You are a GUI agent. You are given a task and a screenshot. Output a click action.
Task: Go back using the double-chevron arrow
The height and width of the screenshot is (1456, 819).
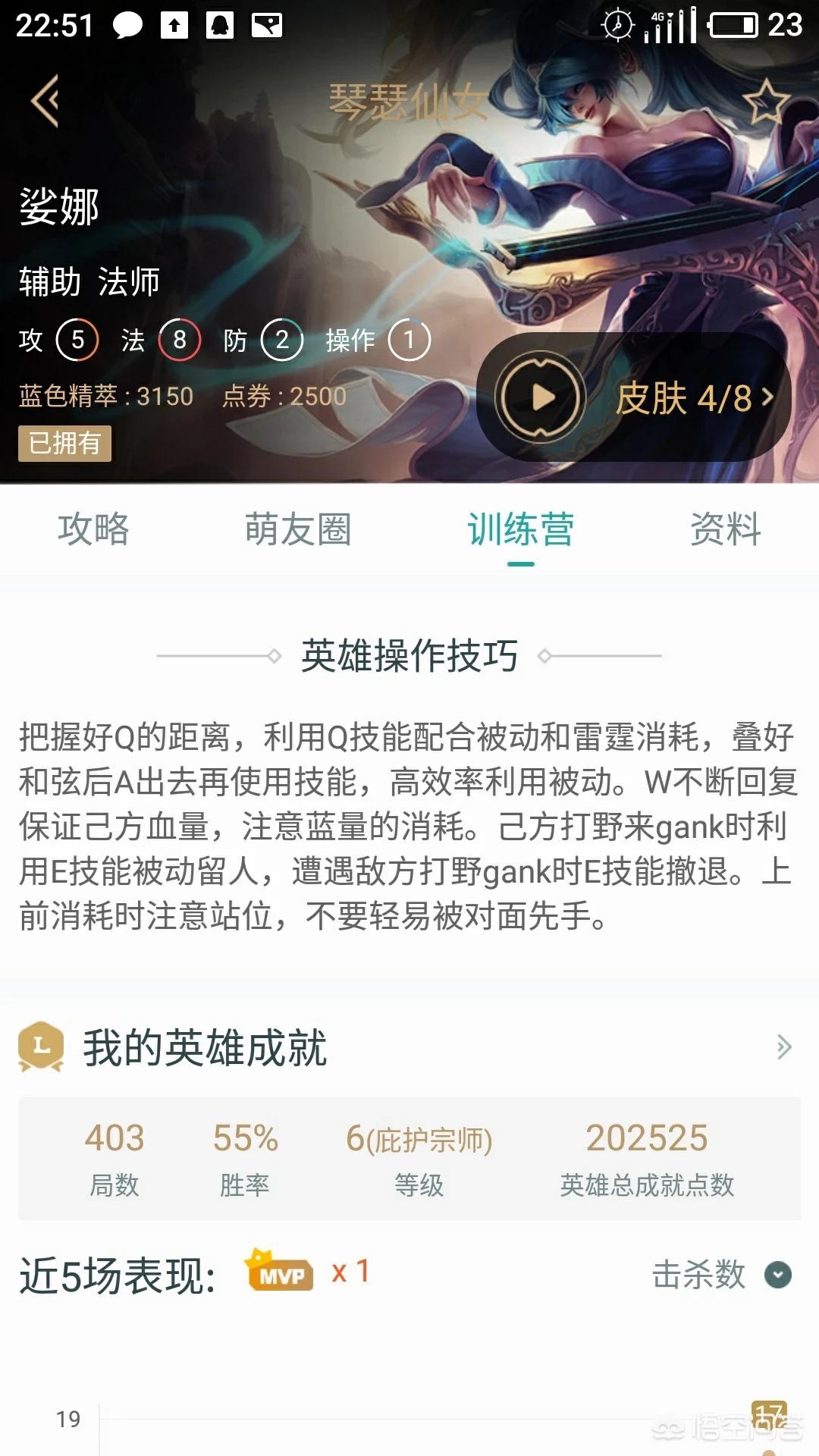click(x=45, y=101)
